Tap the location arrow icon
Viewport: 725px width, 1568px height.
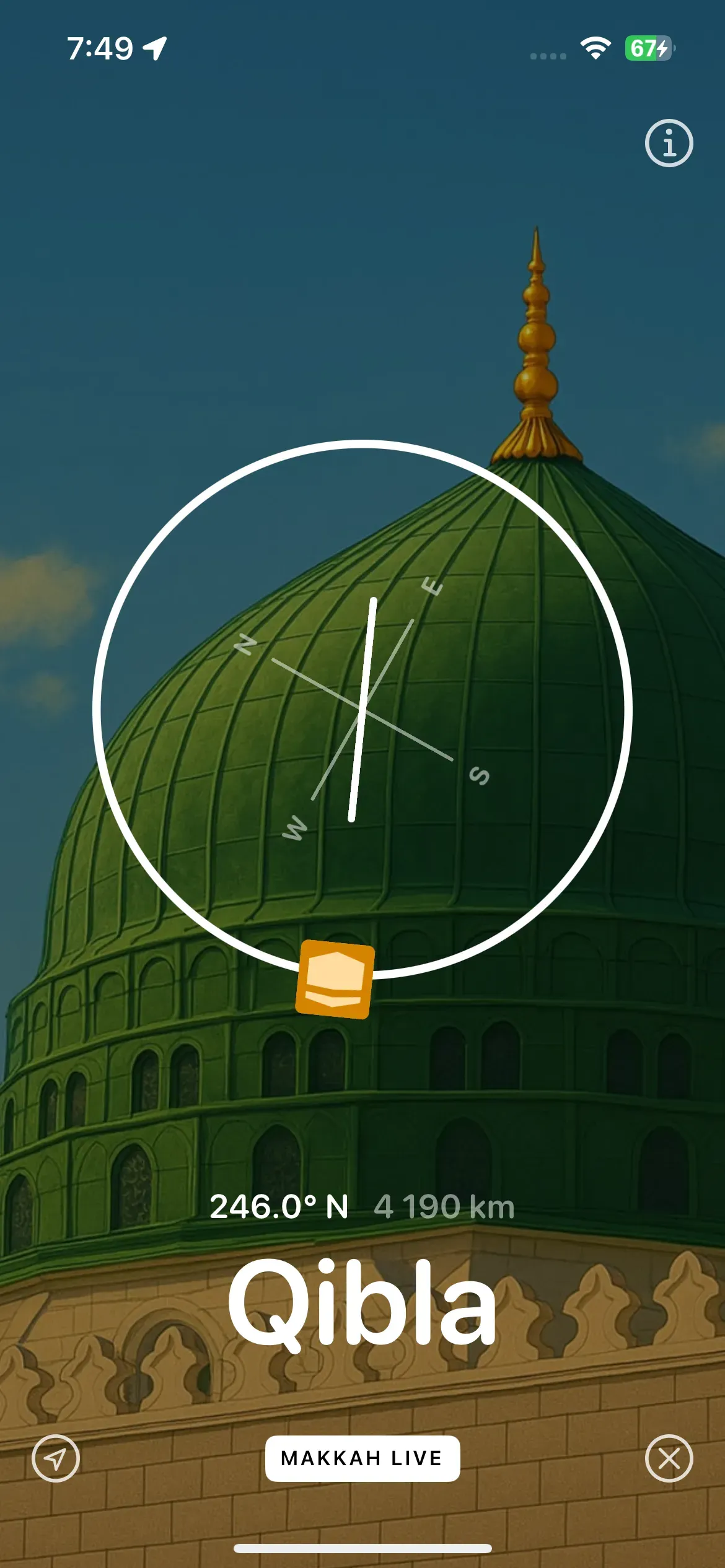click(56, 1458)
